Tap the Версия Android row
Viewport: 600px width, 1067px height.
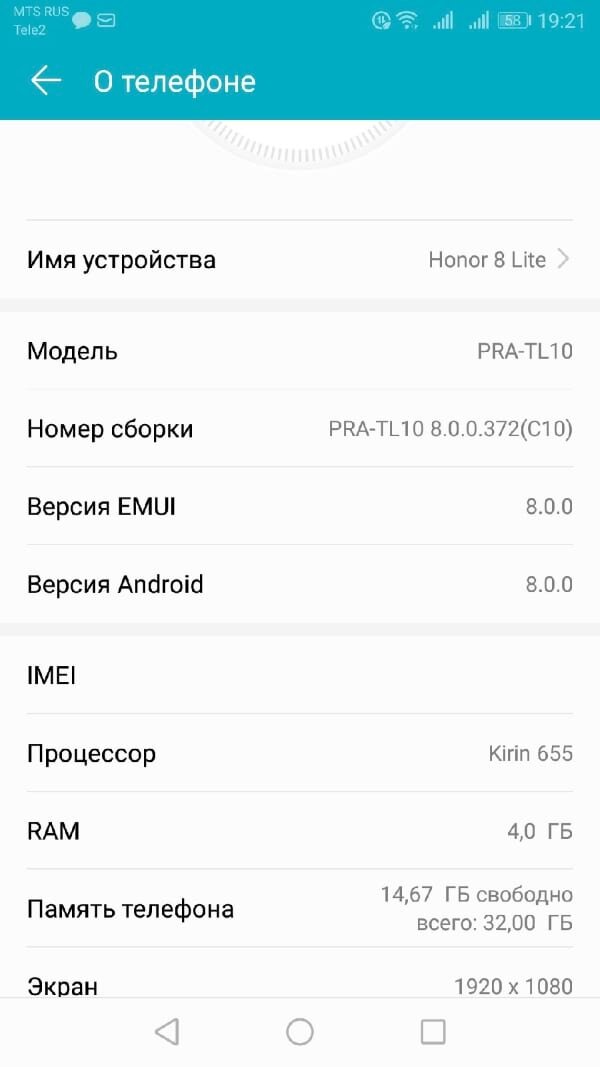pyautogui.click(x=300, y=584)
